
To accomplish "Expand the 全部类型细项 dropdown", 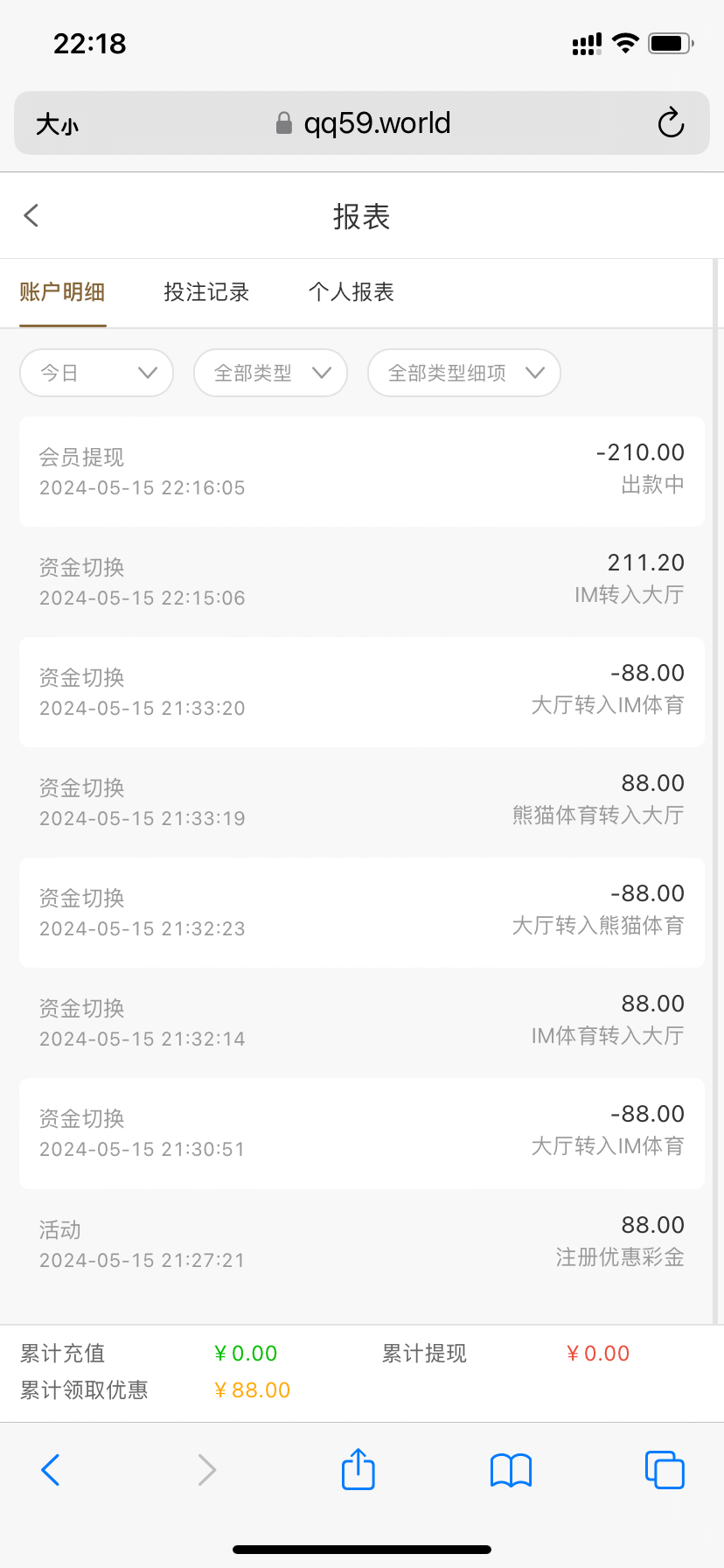I will (x=463, y=374).
